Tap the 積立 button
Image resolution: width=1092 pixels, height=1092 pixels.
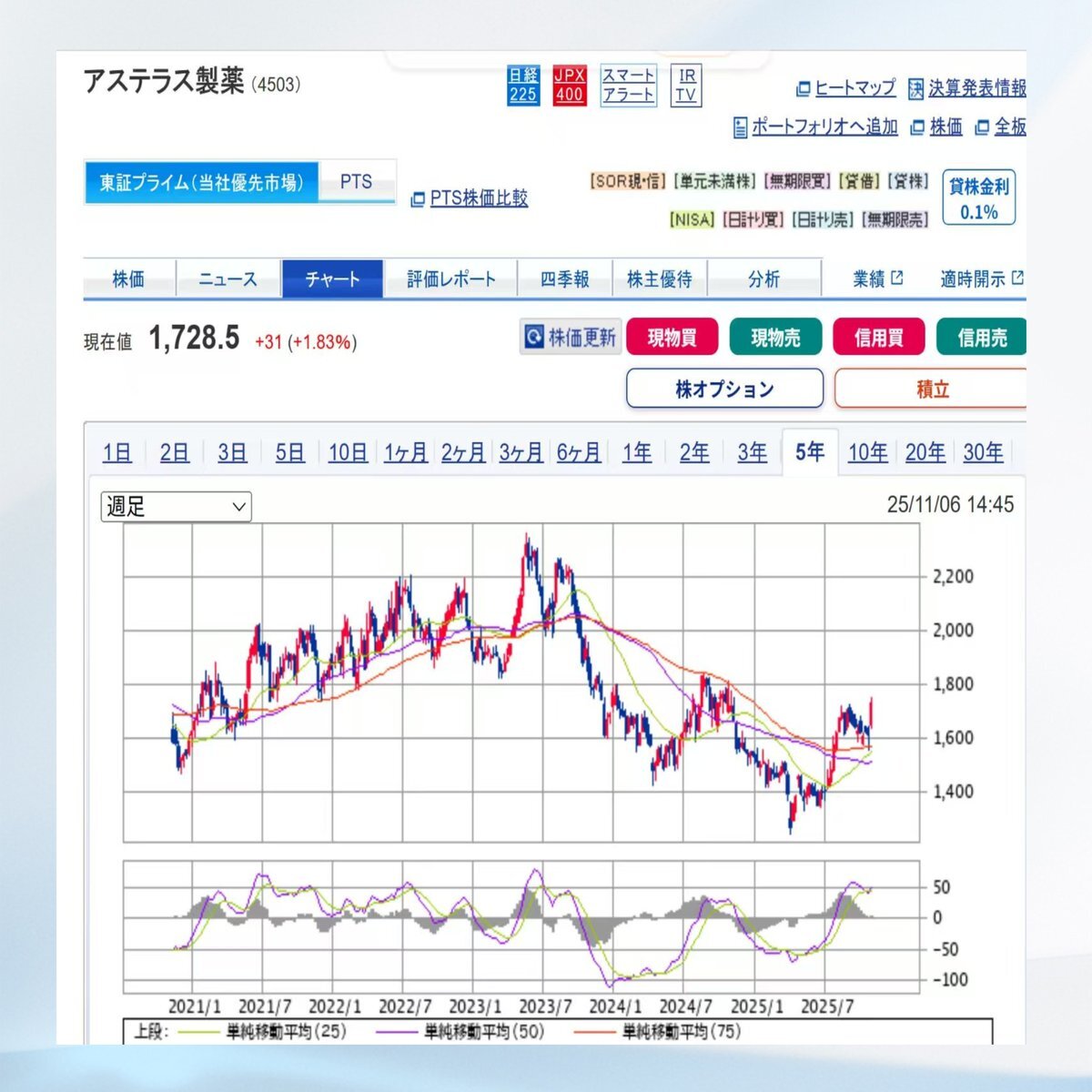931,389
